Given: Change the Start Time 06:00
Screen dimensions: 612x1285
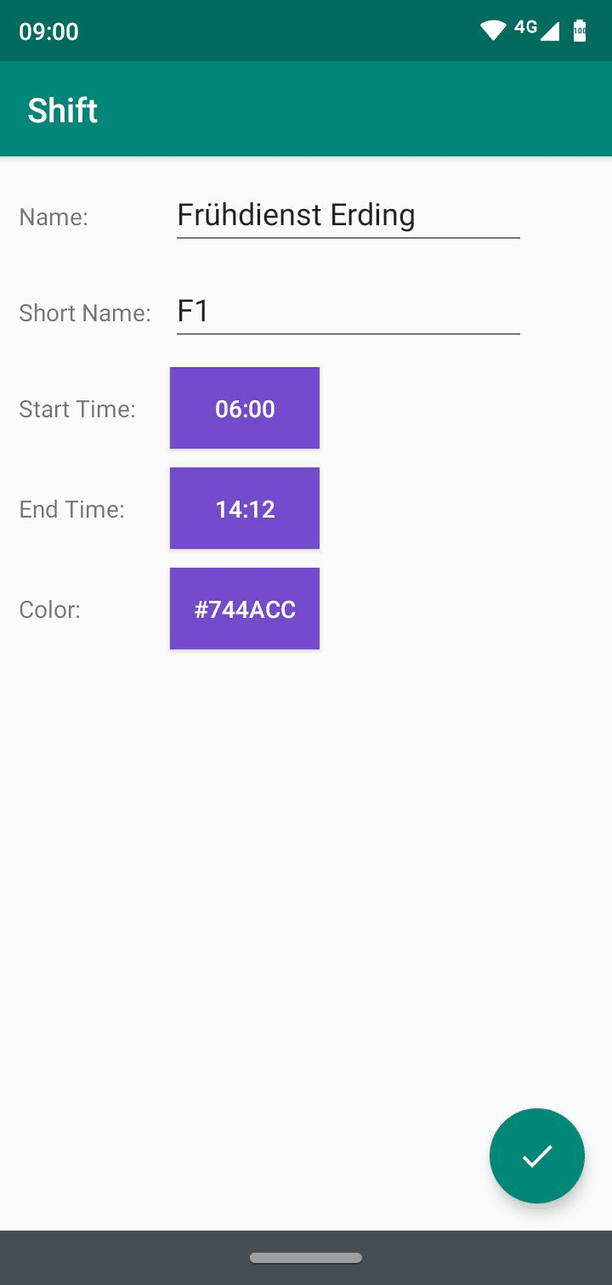Looking at the screenshot, I should pyautogui.click(x=245, y=408).
